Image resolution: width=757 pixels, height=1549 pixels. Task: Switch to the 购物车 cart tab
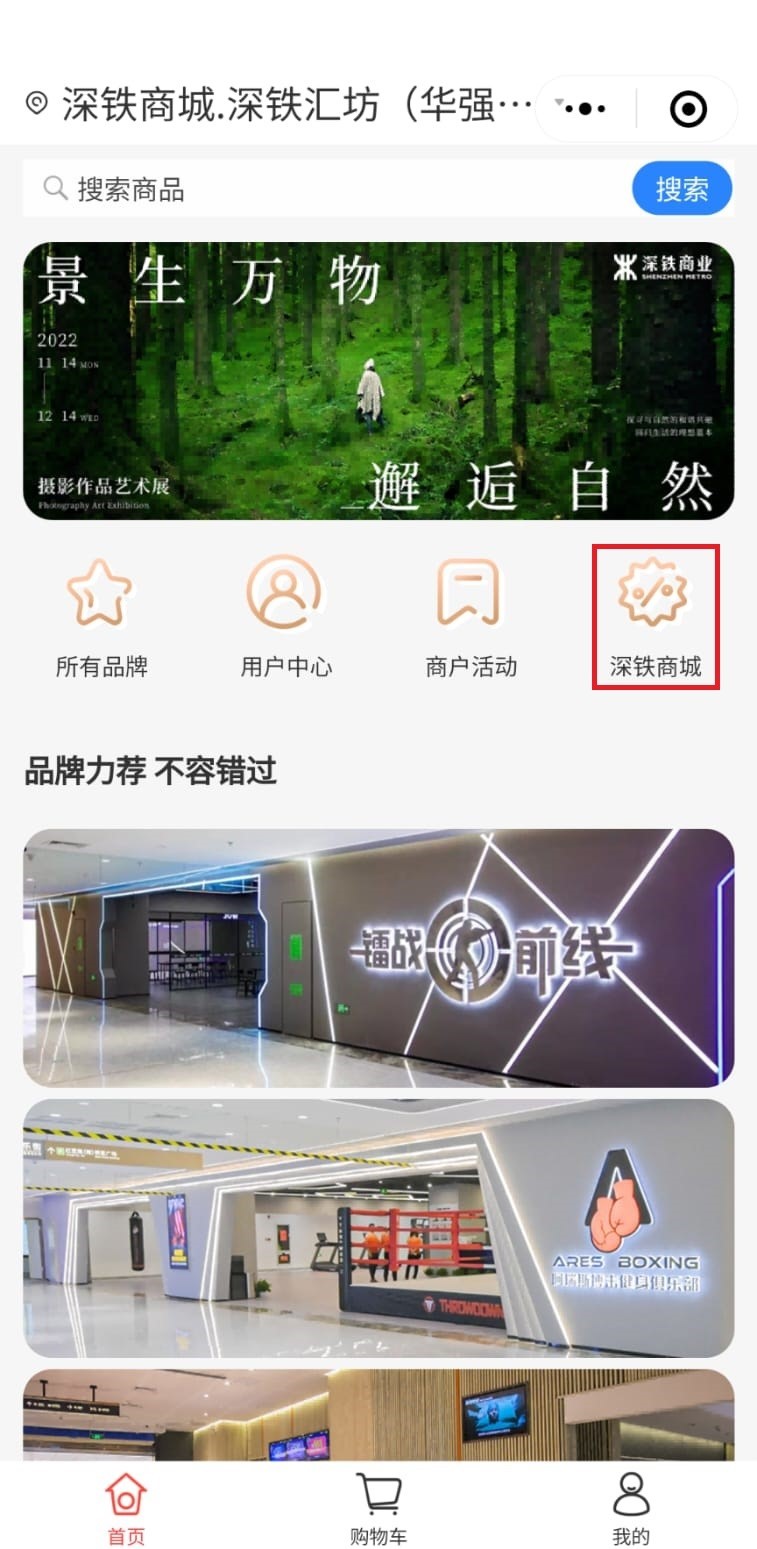point(378,1508)
